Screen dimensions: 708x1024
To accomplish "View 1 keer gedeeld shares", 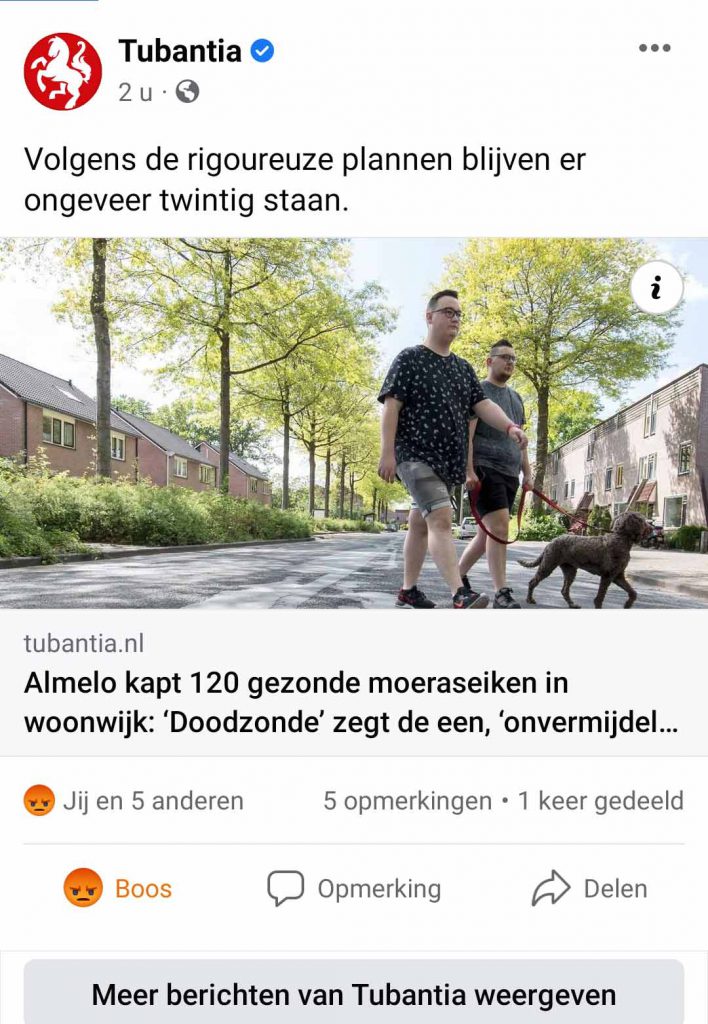I will 600,801.
